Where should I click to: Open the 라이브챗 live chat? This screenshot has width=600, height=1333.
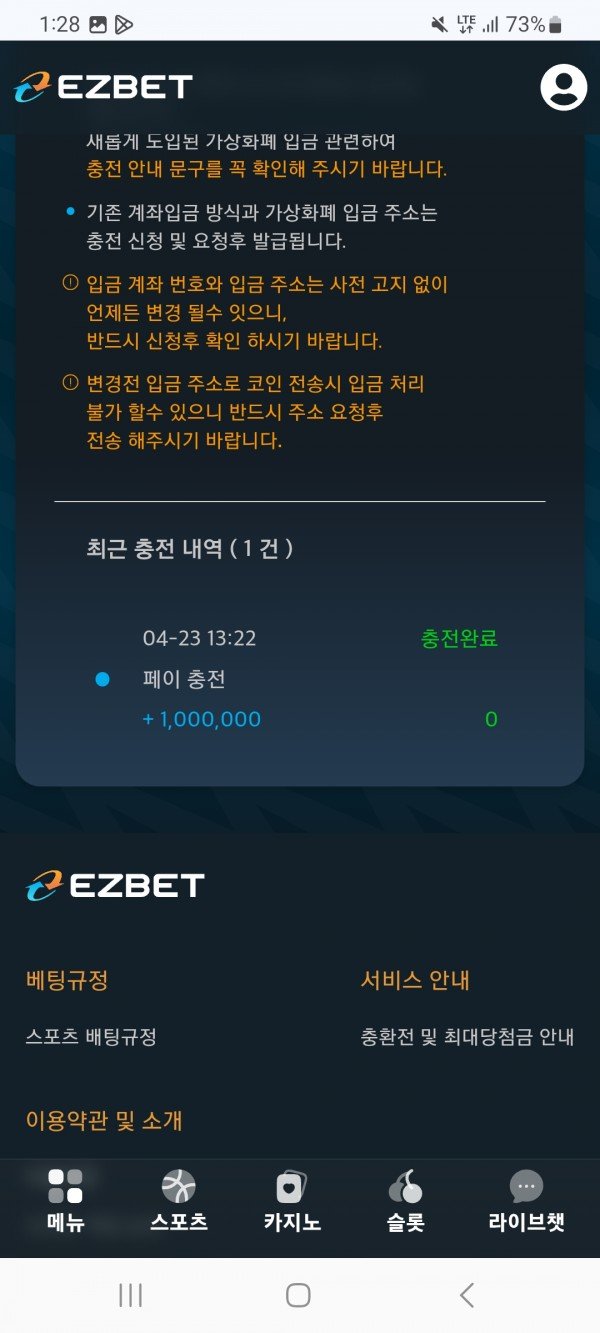tap(526, 1201)
